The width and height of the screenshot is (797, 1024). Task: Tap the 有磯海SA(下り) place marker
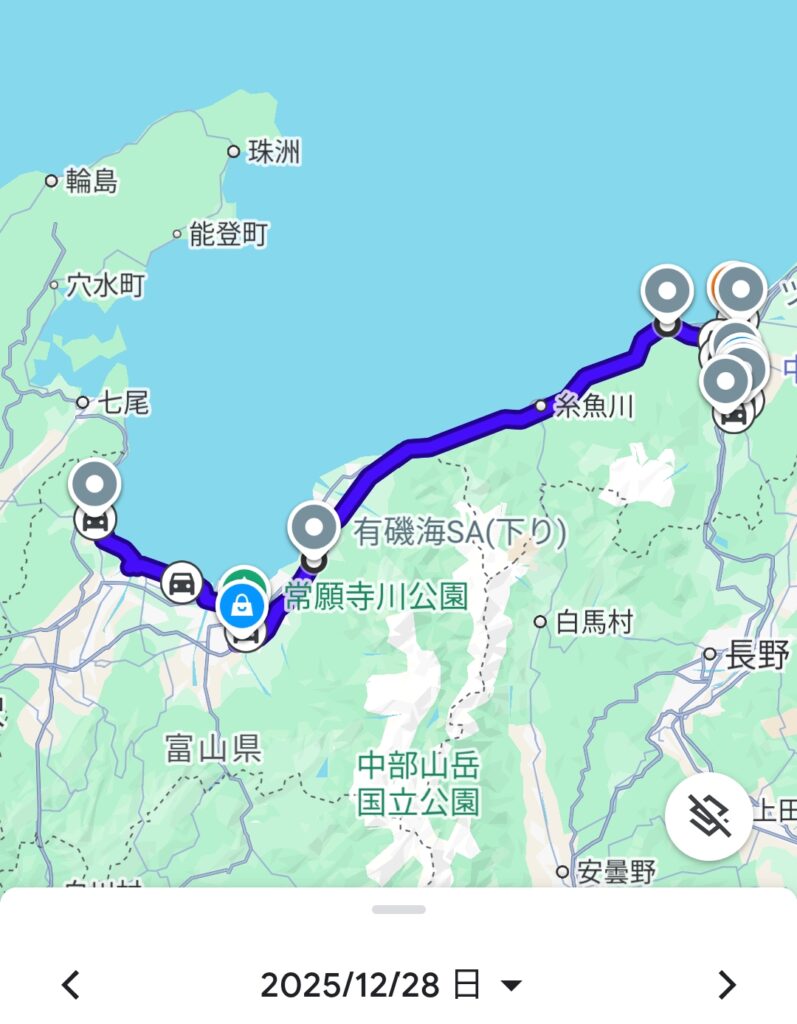(x=314, y=528)
